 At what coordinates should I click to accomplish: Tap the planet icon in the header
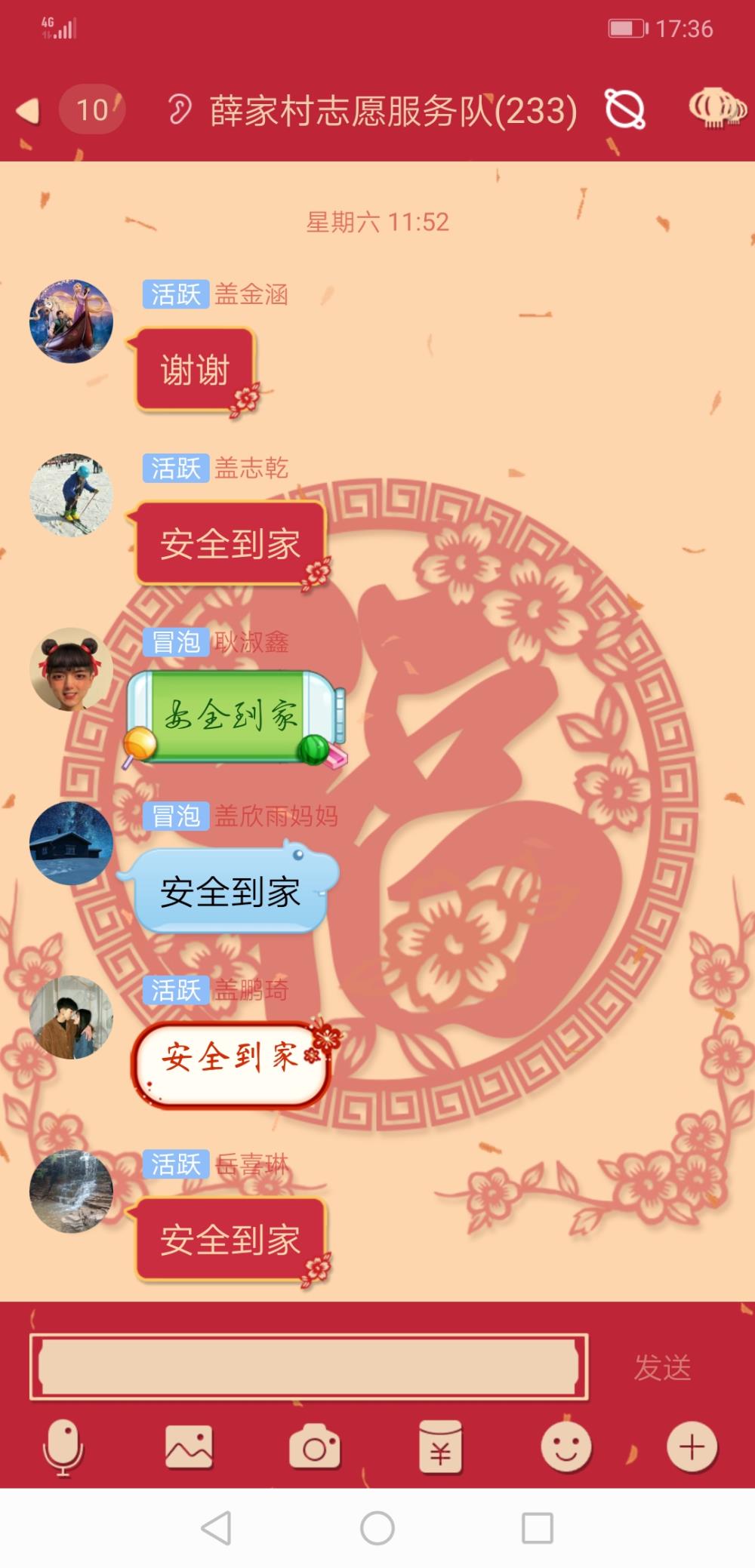click(625, 110)
